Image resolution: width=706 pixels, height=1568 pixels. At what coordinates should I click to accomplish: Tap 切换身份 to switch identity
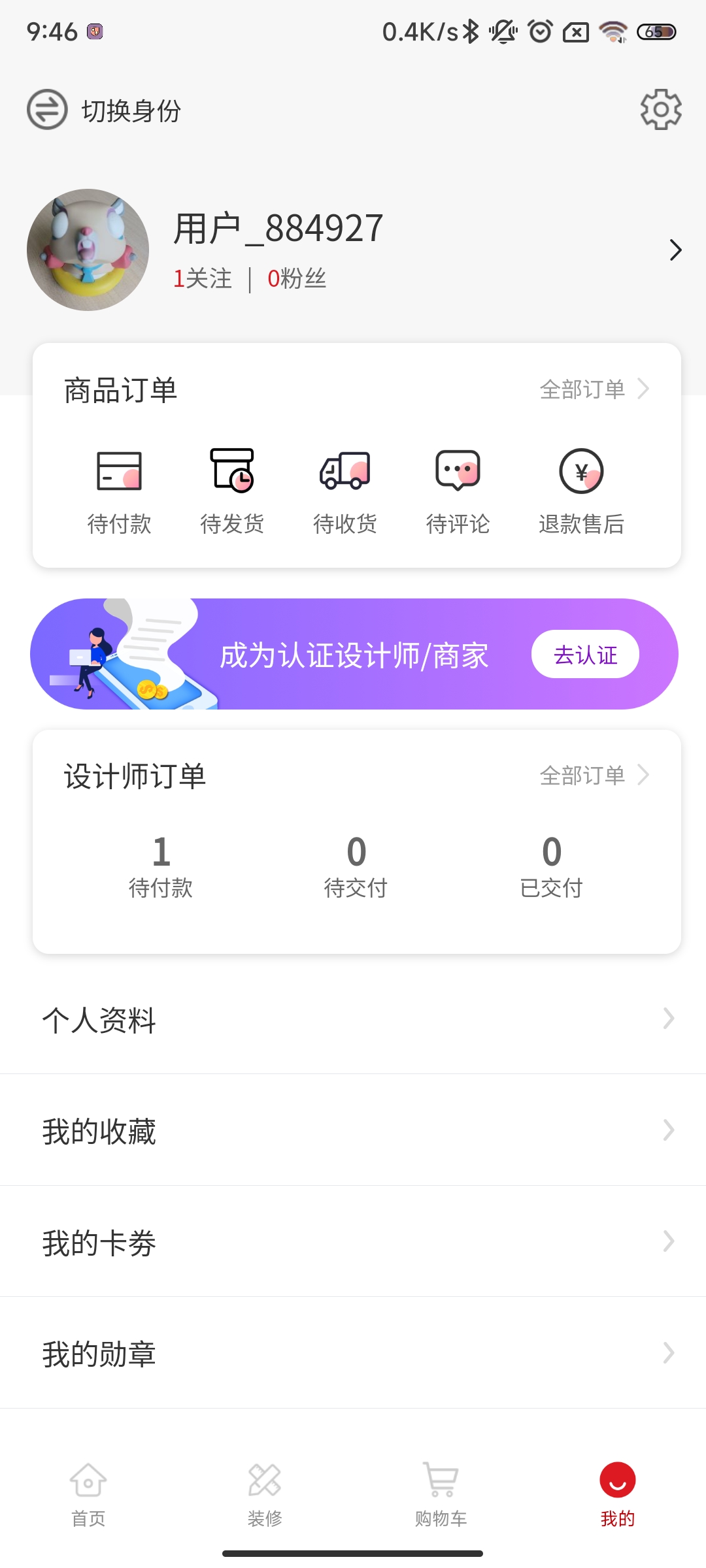pyautogui.click(x=105, y=110)
